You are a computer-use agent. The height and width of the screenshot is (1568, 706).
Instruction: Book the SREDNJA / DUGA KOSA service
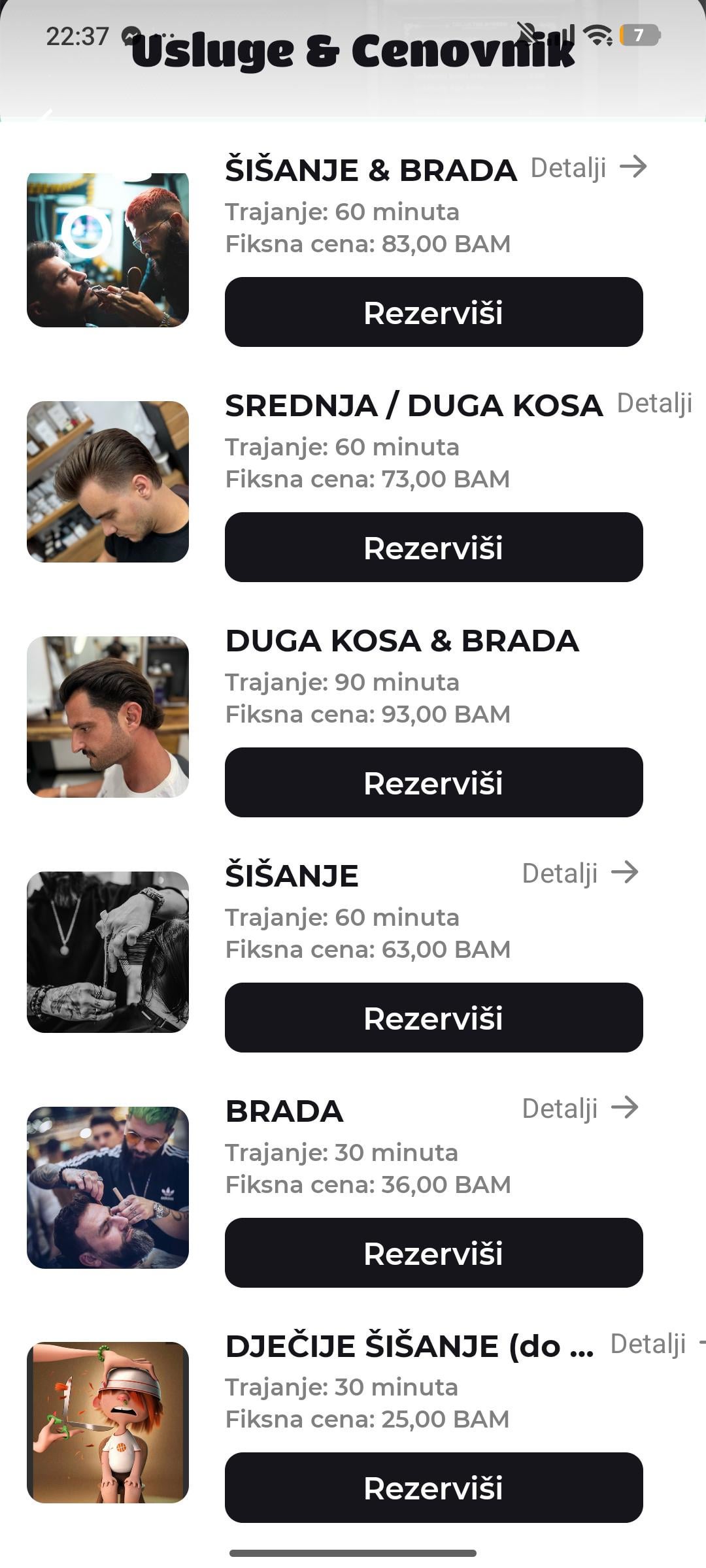pyautogui.click(x=433, y=547)
